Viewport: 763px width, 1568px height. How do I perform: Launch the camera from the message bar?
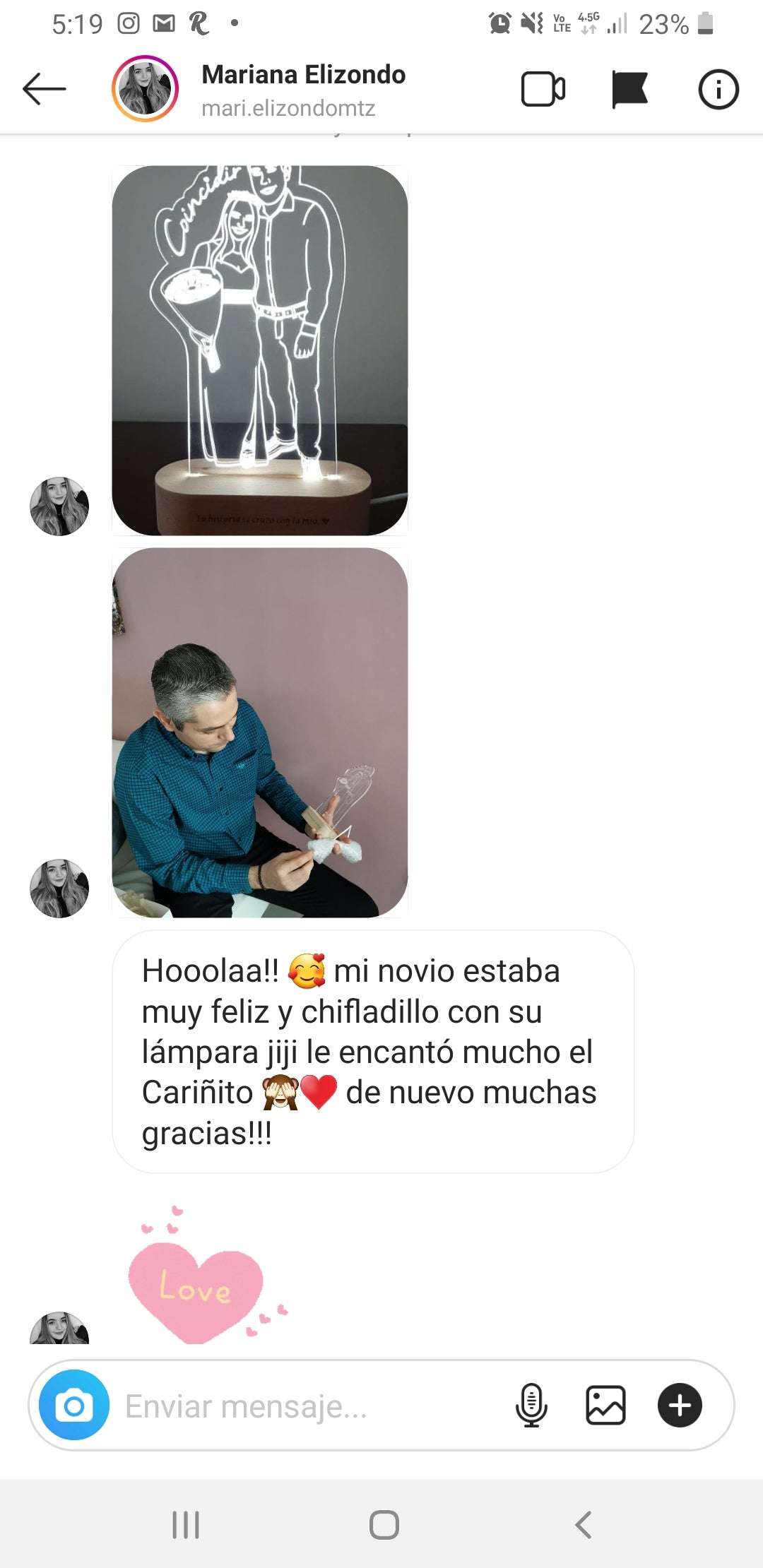tap(74, 1405)
